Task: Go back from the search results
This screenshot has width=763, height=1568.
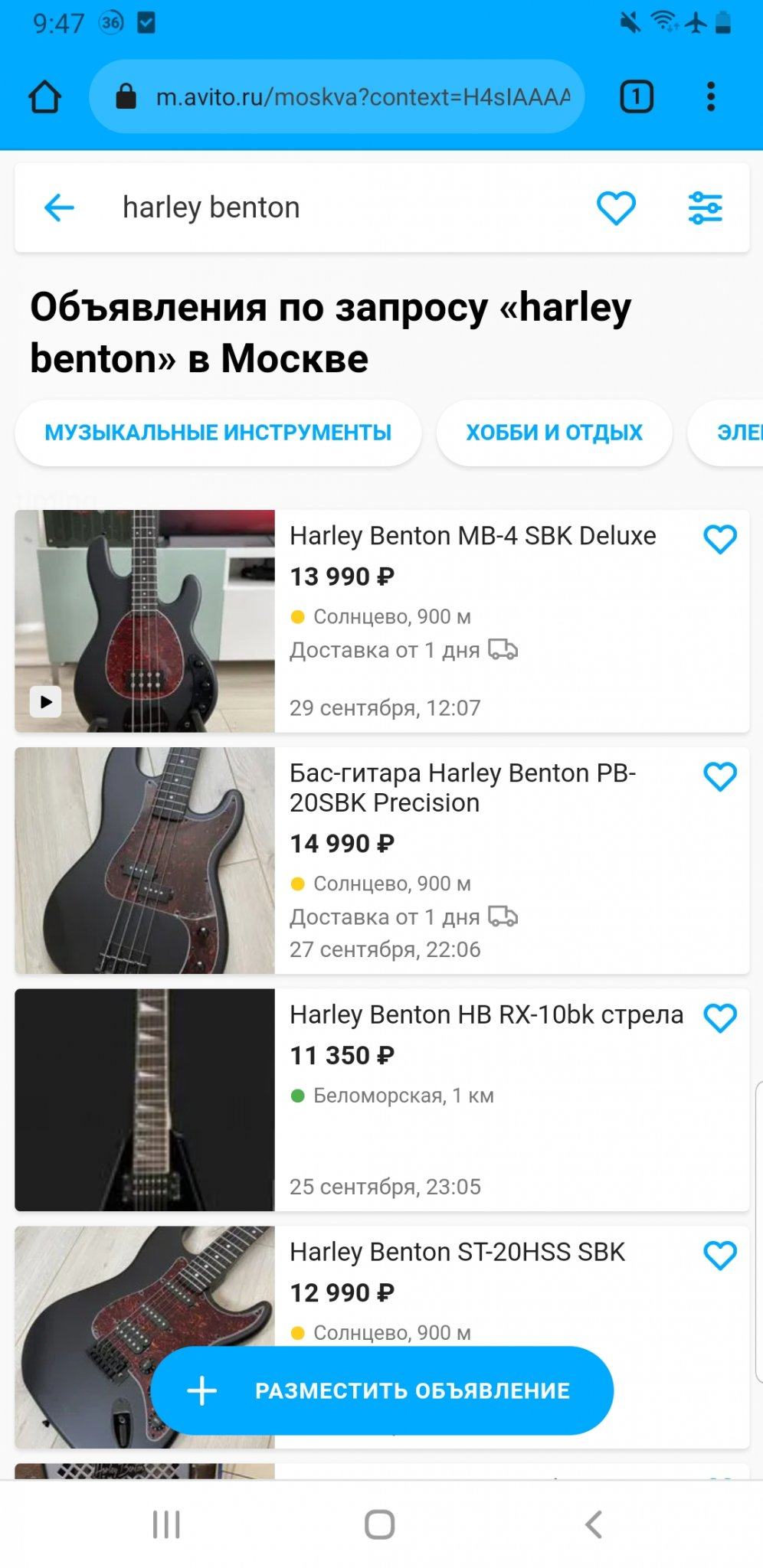Action: click(x=59, y=207)
